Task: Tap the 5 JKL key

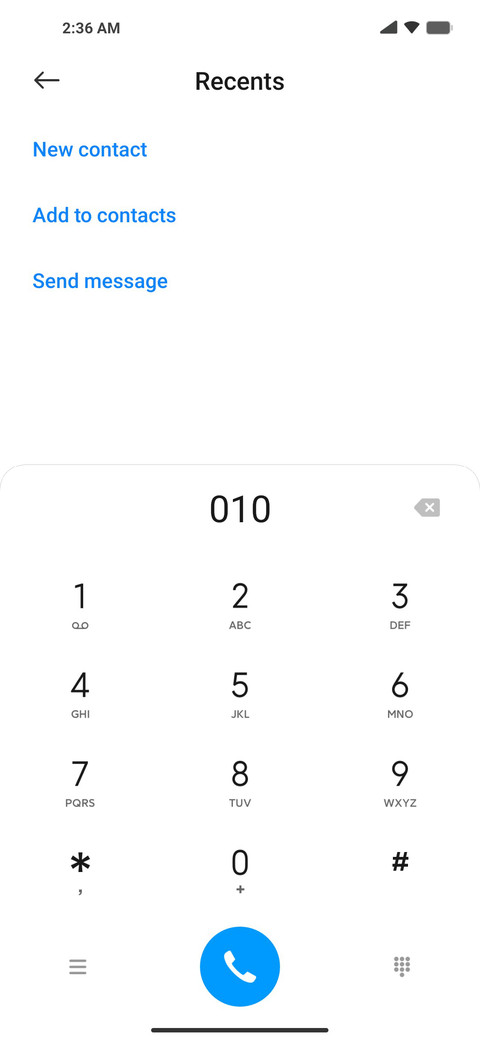Action: coord(240,695)
